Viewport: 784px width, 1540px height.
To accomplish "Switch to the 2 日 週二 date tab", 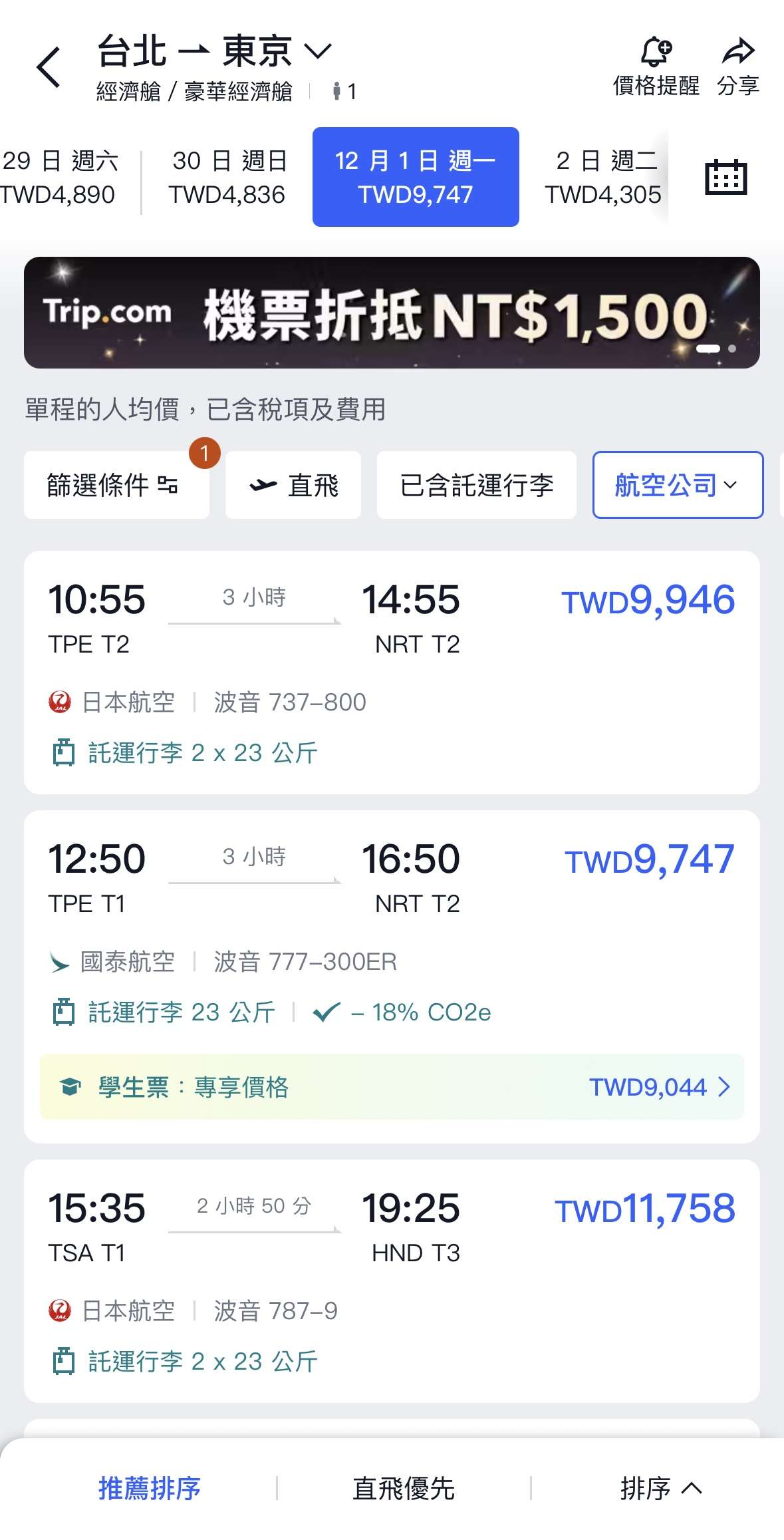I will (x=604, y=177).
